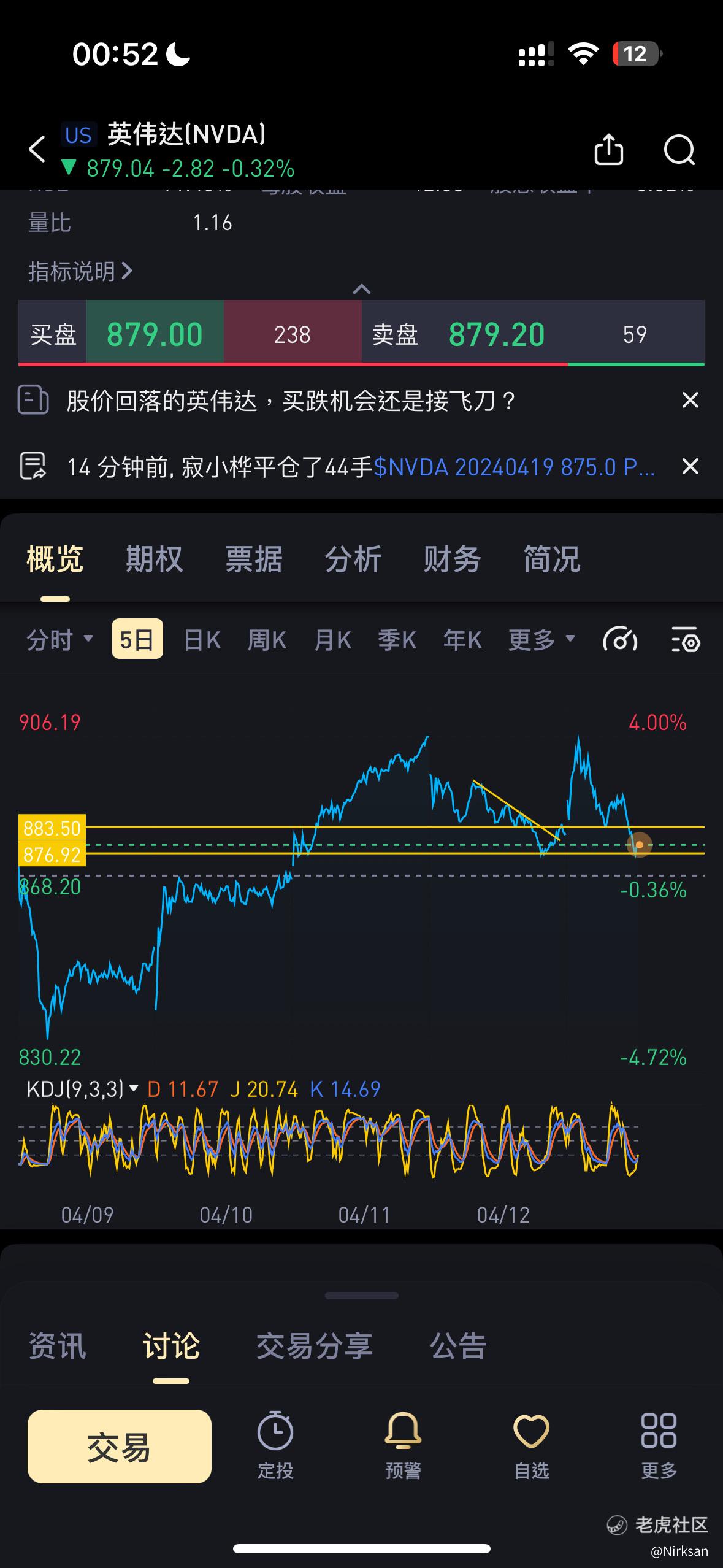The image size is (723, 1568).
Task: Add NVDA to 自选 watchlist
Action: (531, 1447)
